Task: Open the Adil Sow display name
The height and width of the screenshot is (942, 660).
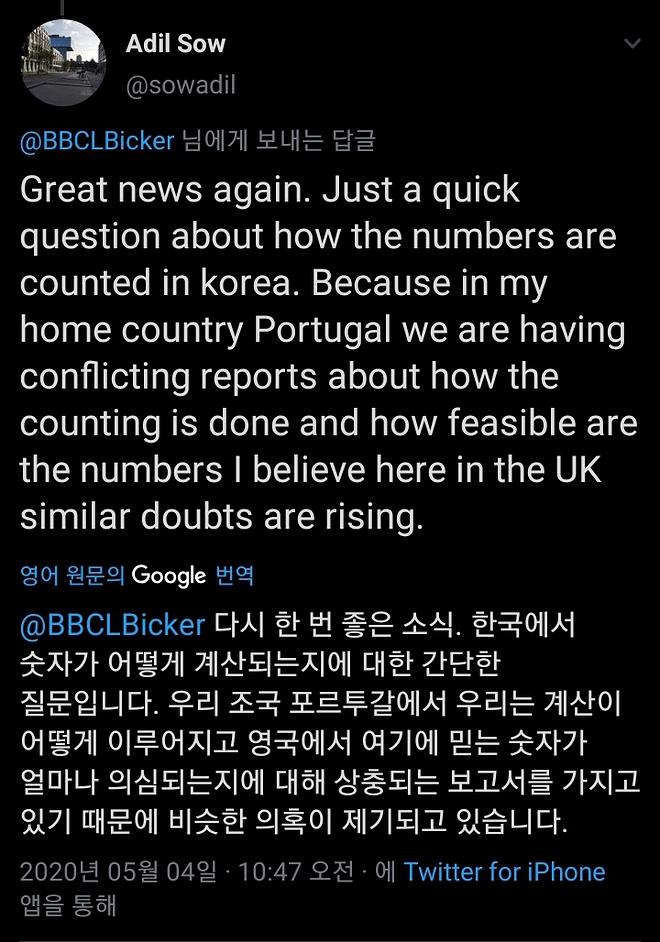Action: [x=175, y=43]
